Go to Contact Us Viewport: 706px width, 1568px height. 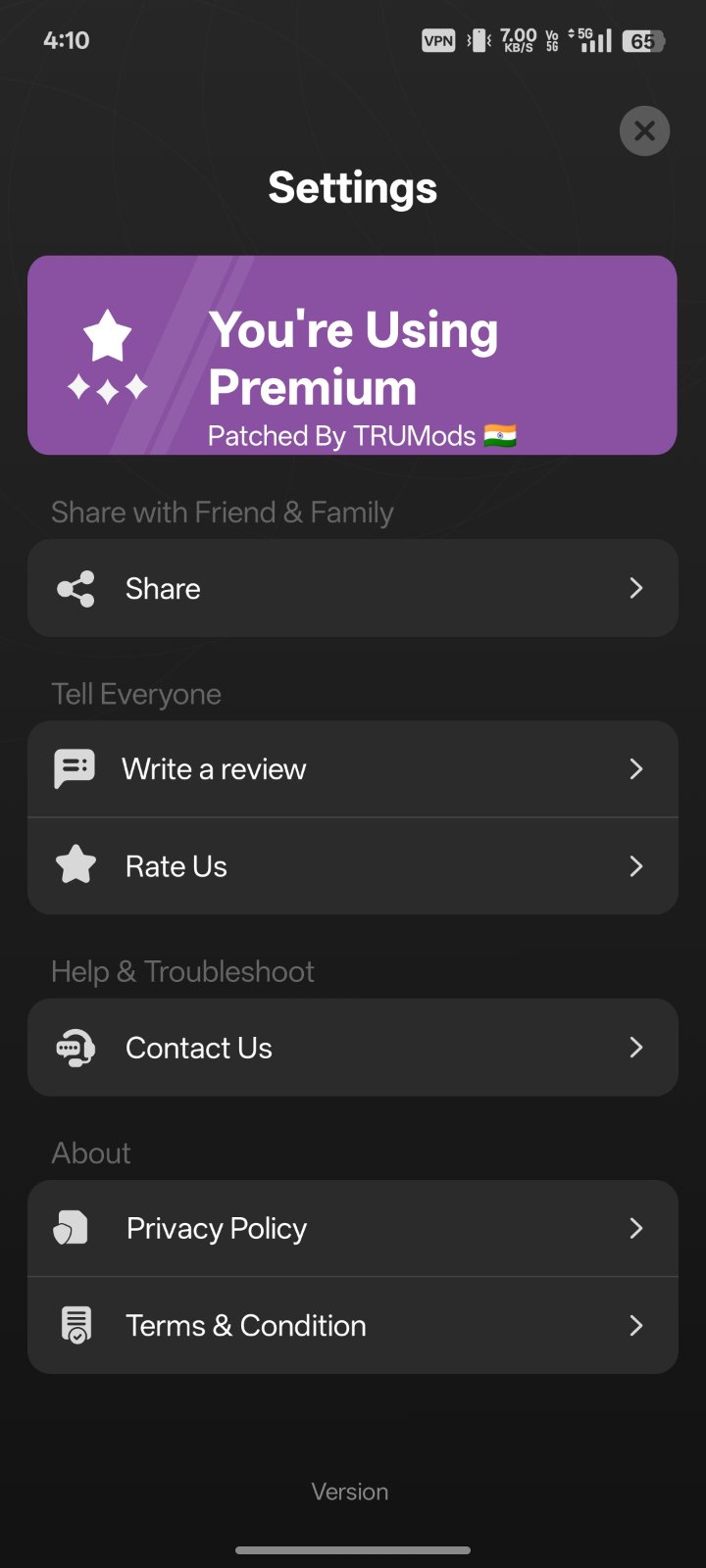click(x=352, y=1048)
